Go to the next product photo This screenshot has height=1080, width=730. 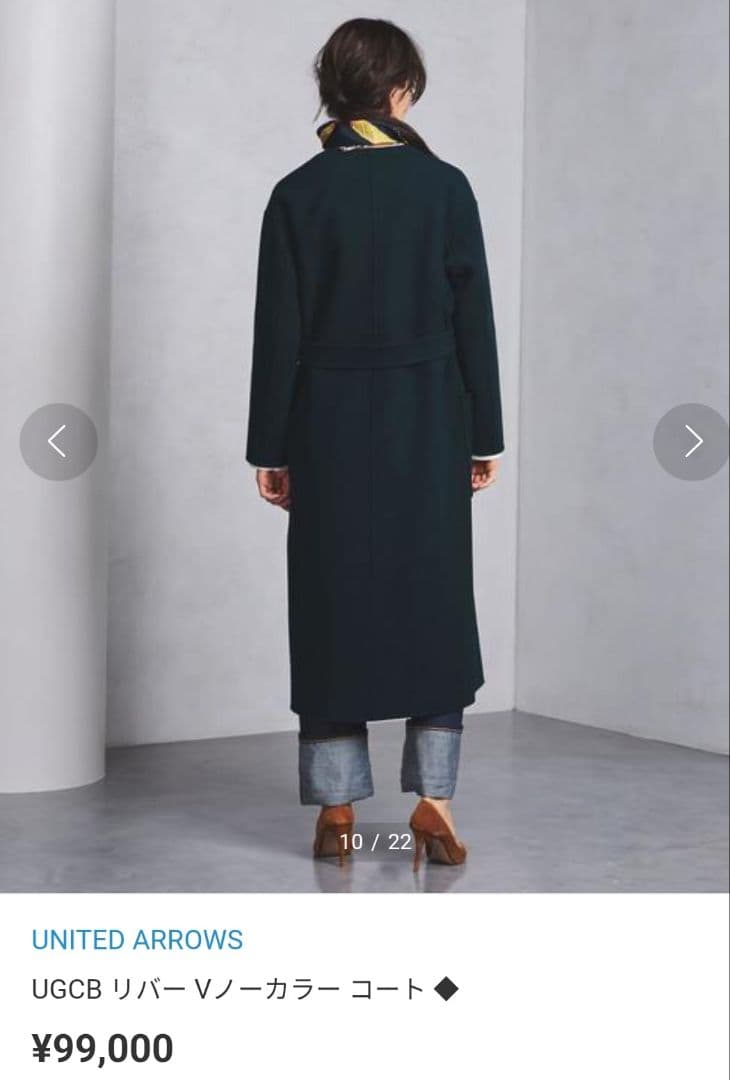click(692, 442)
